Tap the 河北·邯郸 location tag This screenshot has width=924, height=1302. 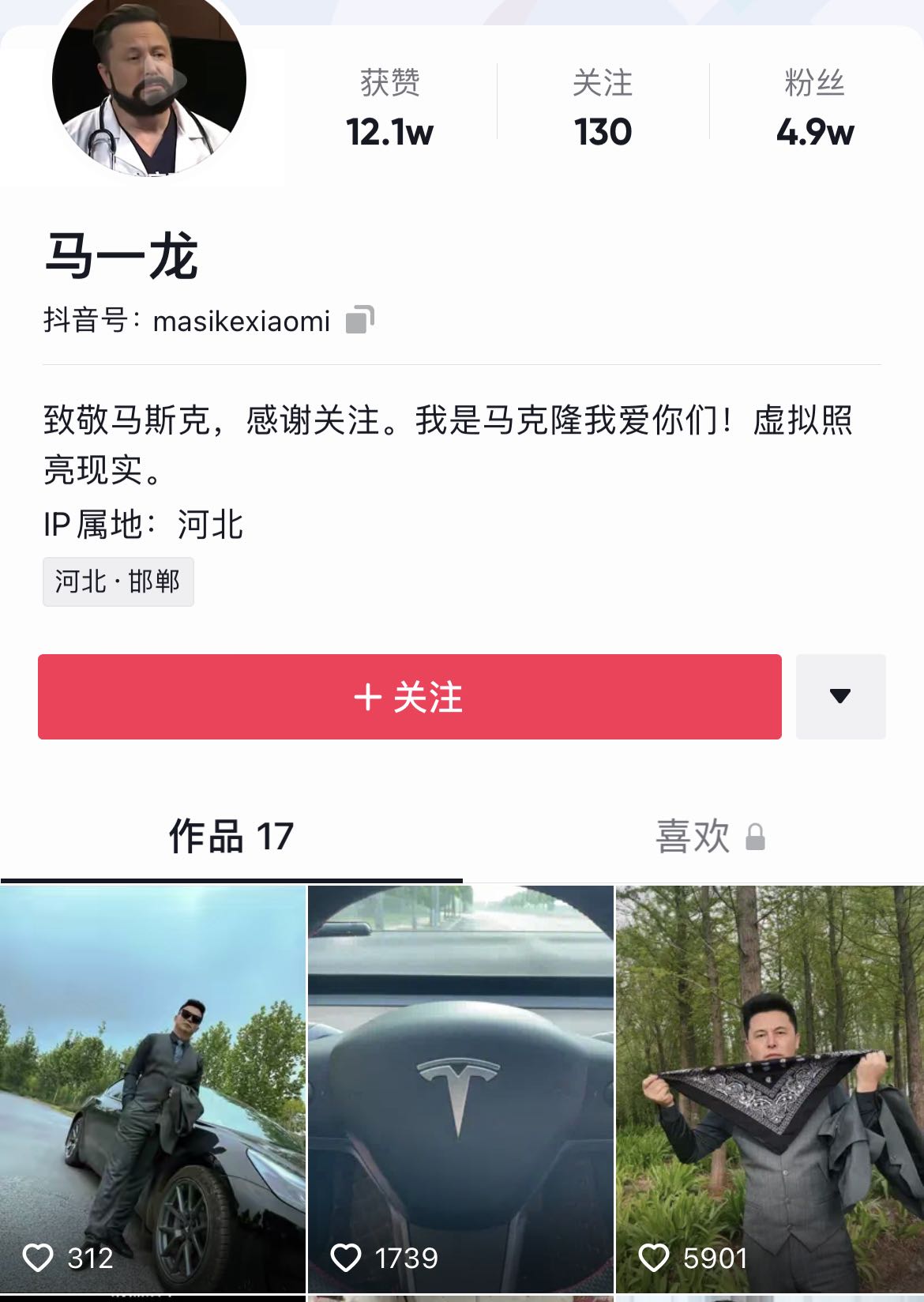[x=118, y=582]
